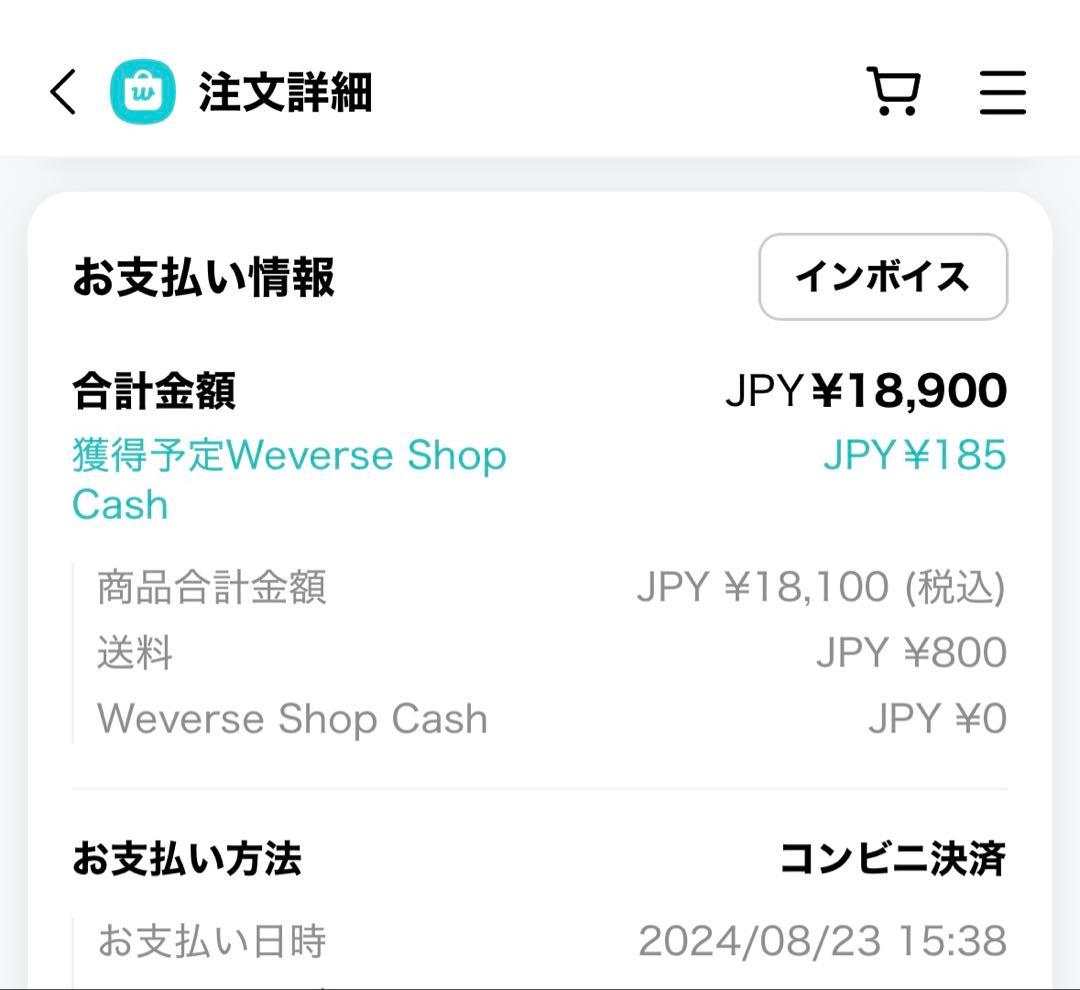Open the hamburger menu
This screenshot has width=1080, height=990.
click(1002, 93)
